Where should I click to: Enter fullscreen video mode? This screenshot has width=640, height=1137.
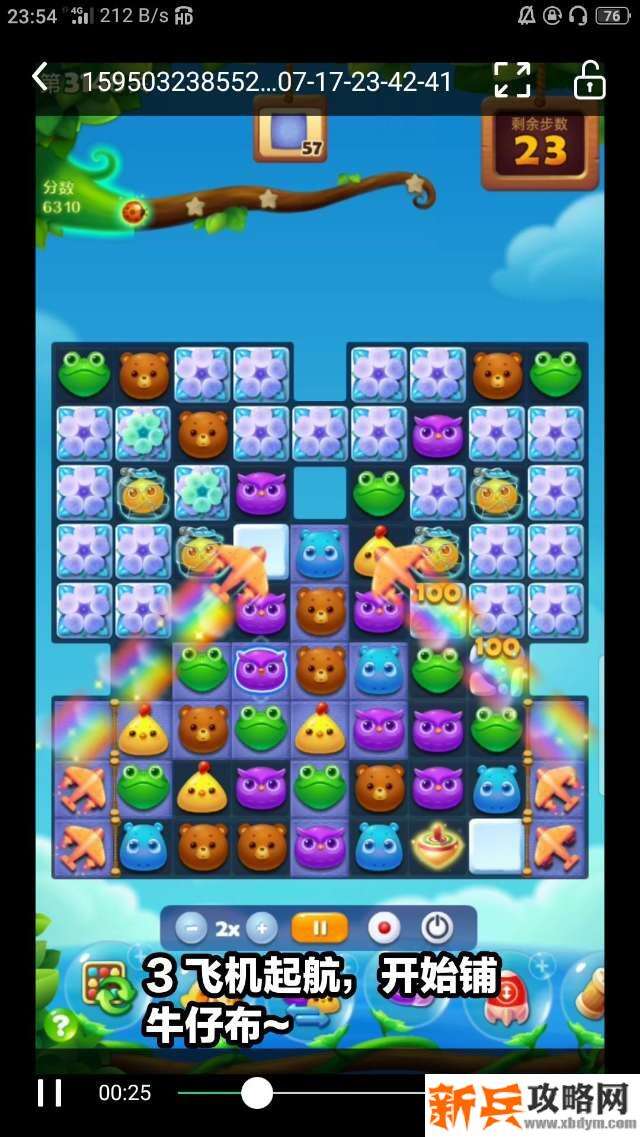(x=512, y=80)
